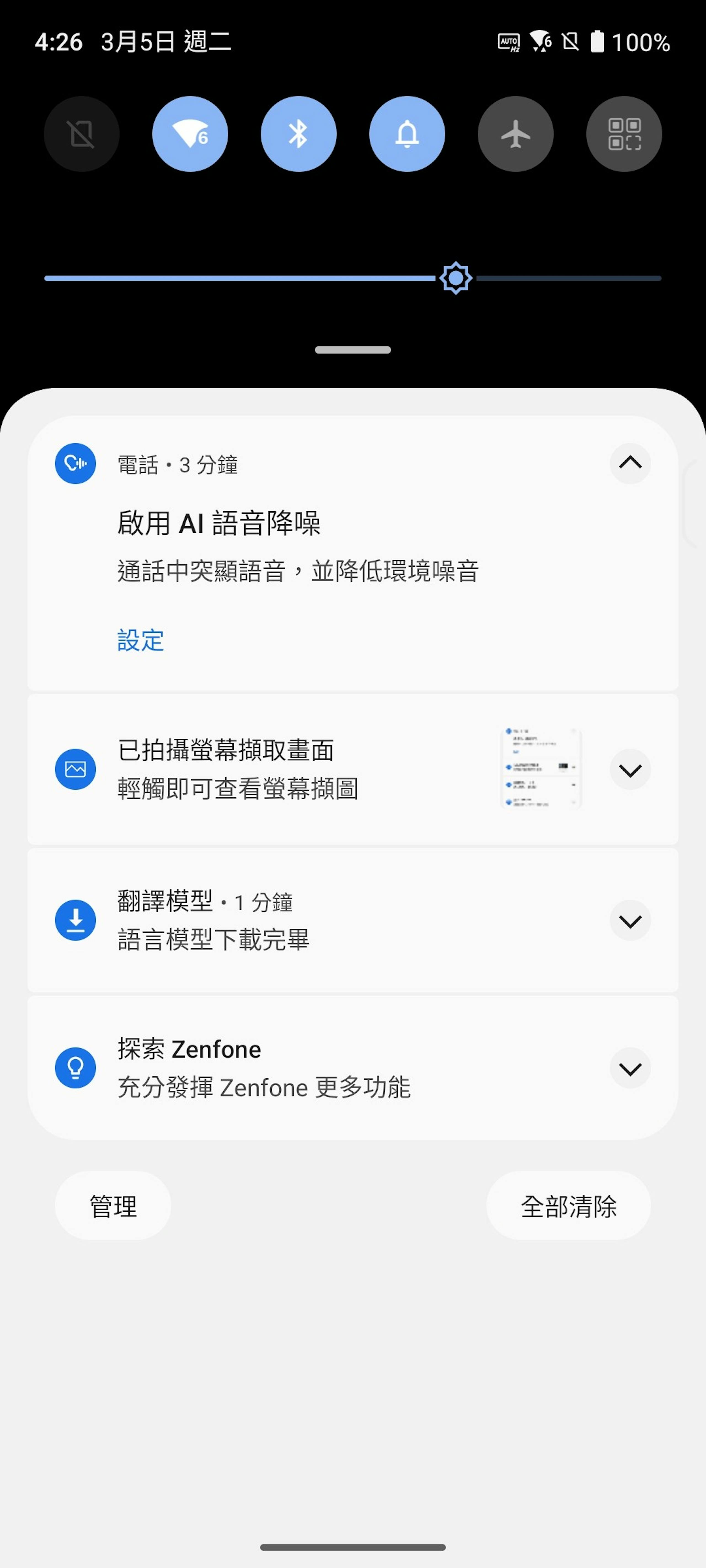This screenshot has width=706, height=1568.
Task: Open notification 管理 settings
Action: coord(113,1206)
